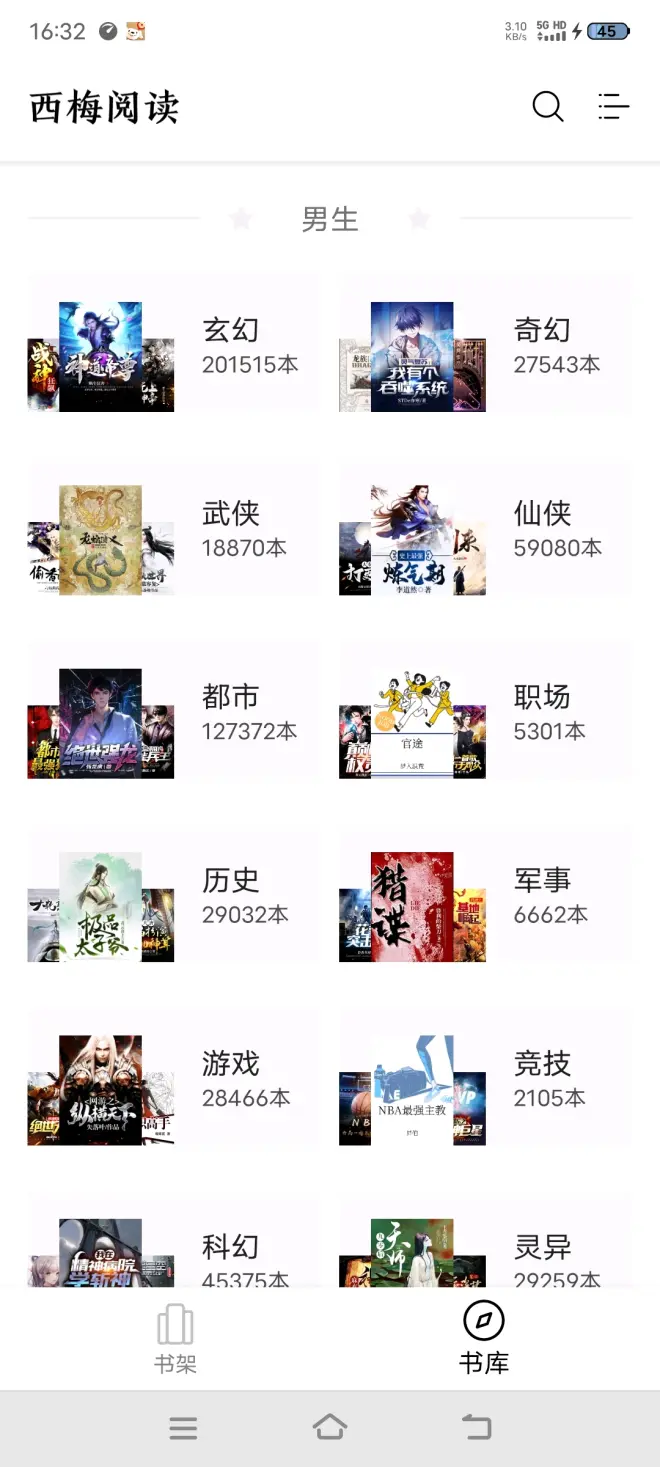Screen dimensions: 660x1467
Task: Return to the home screen
Action: [x=330, y=1427]
